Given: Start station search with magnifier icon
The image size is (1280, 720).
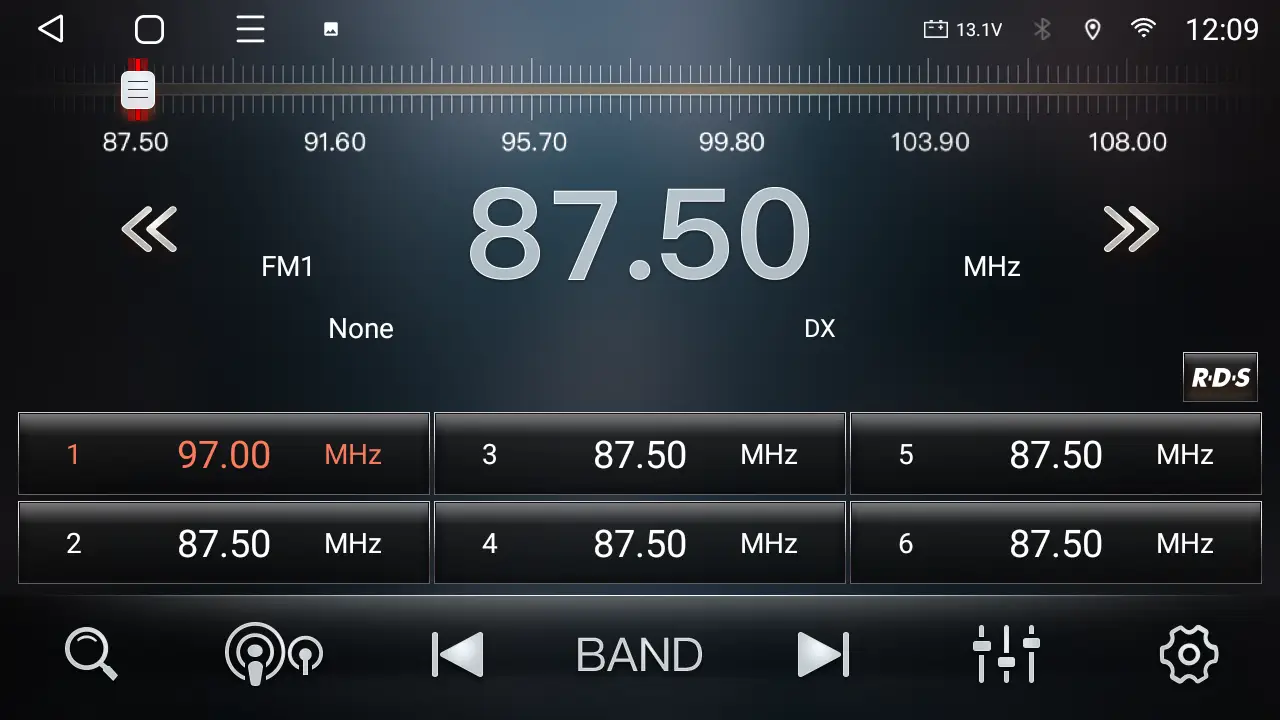Looking at the screenshot, I should 91,654.
